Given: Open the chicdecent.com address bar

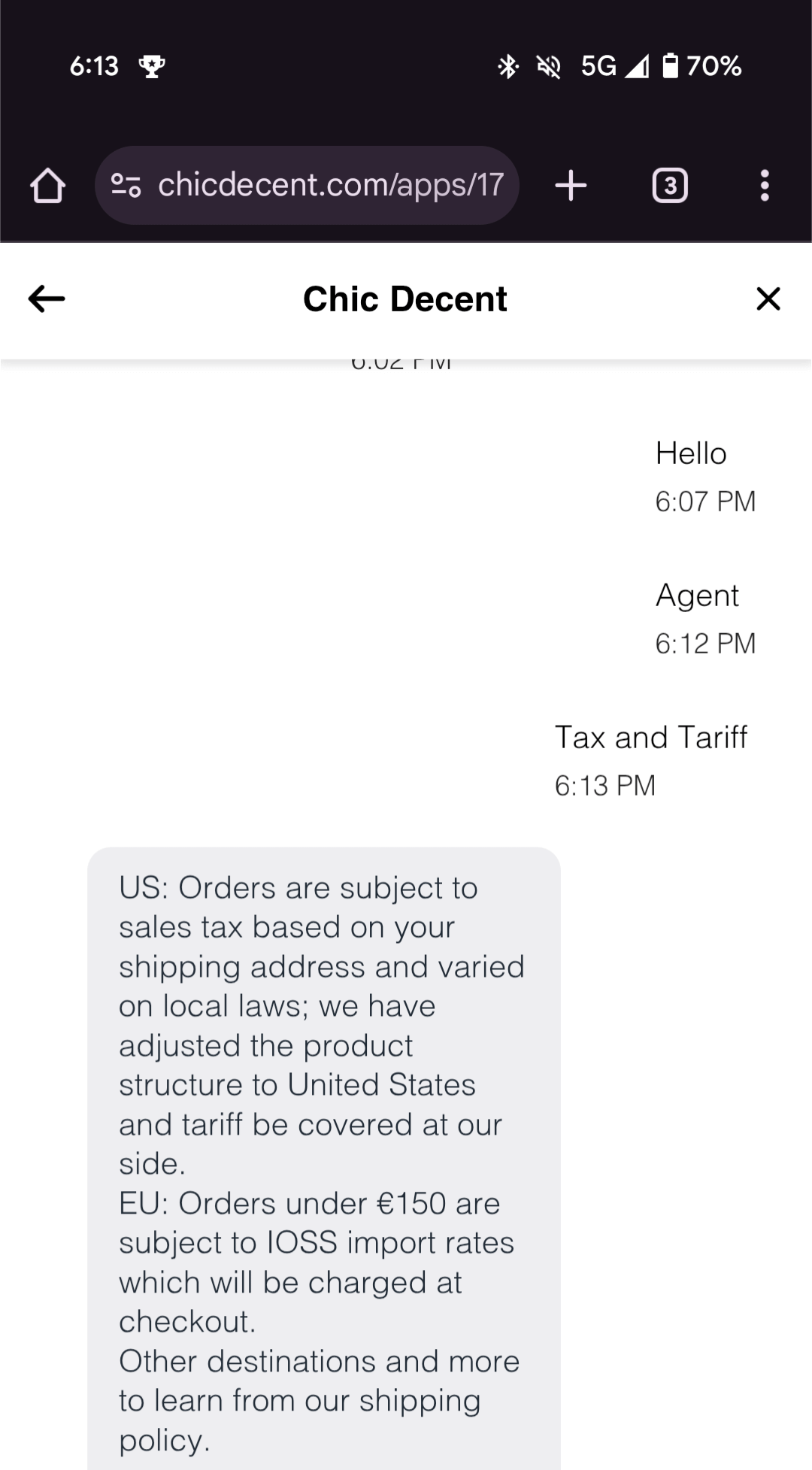Looking at the screenshot, I should 307,185.
